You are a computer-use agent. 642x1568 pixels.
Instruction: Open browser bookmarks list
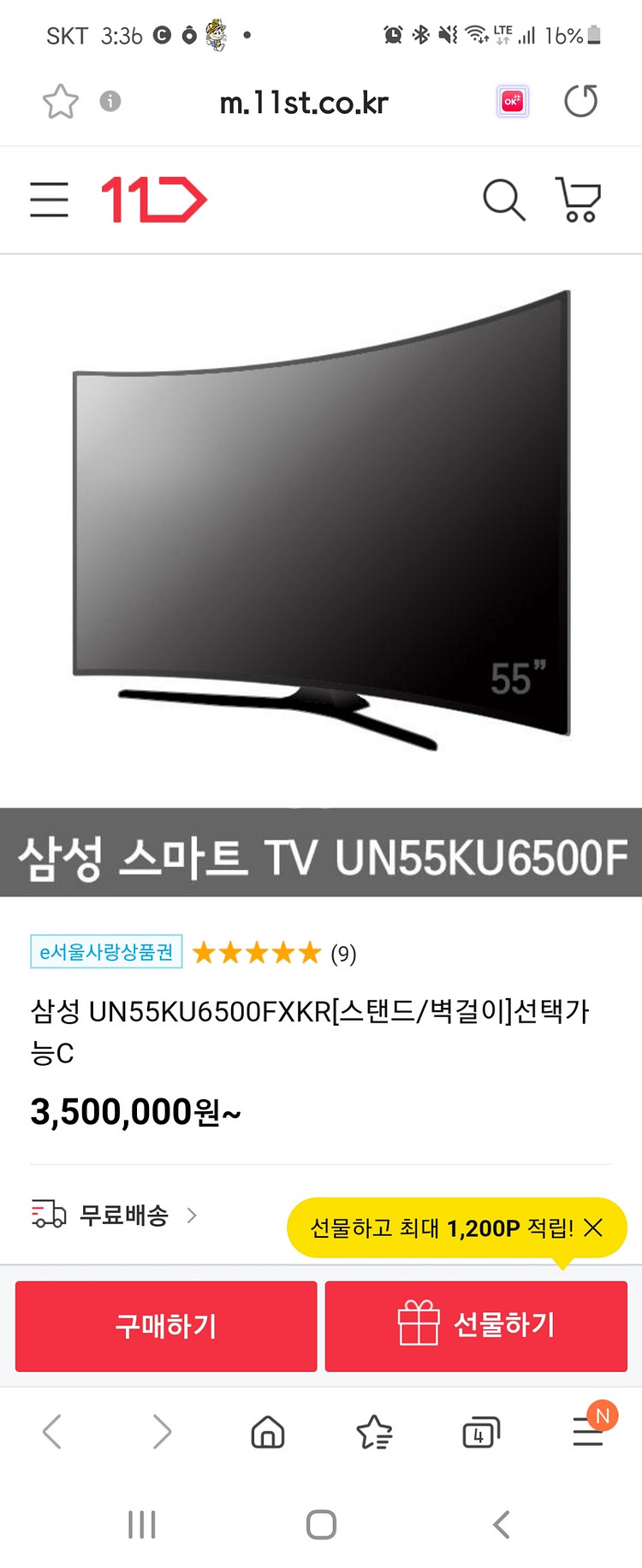pos(375,1431)
